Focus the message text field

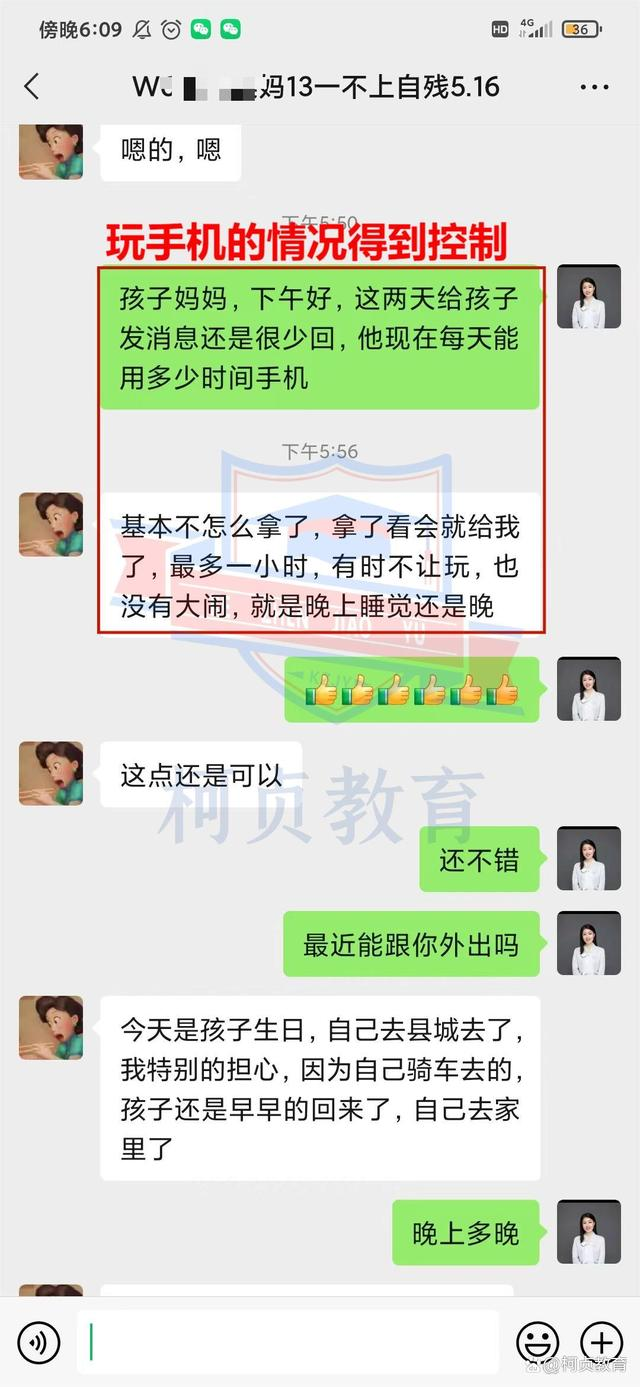tap(288, 1342)
